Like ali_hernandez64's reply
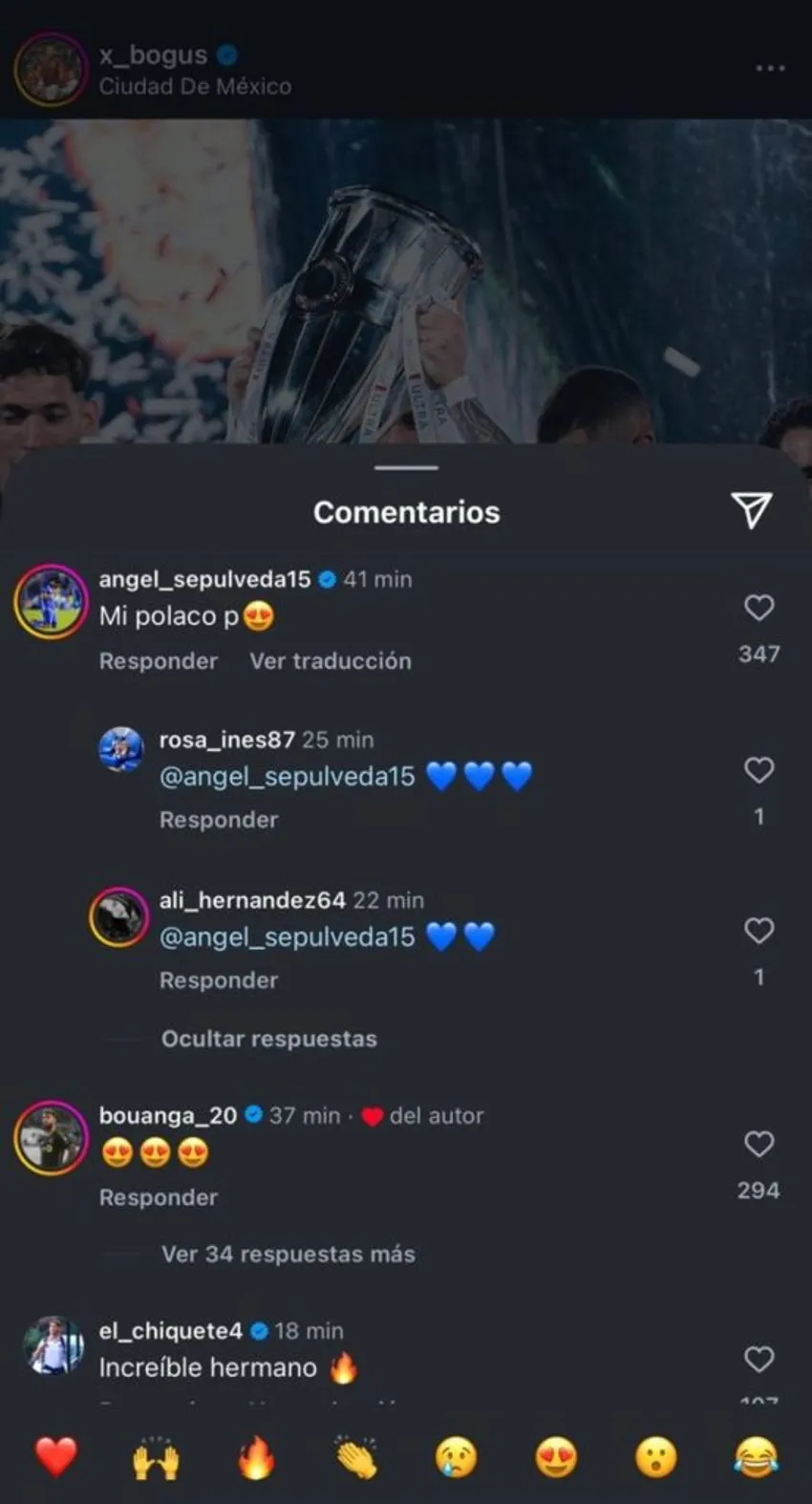The width and height of the screenshot is (812, 1504). coord(759,931)
